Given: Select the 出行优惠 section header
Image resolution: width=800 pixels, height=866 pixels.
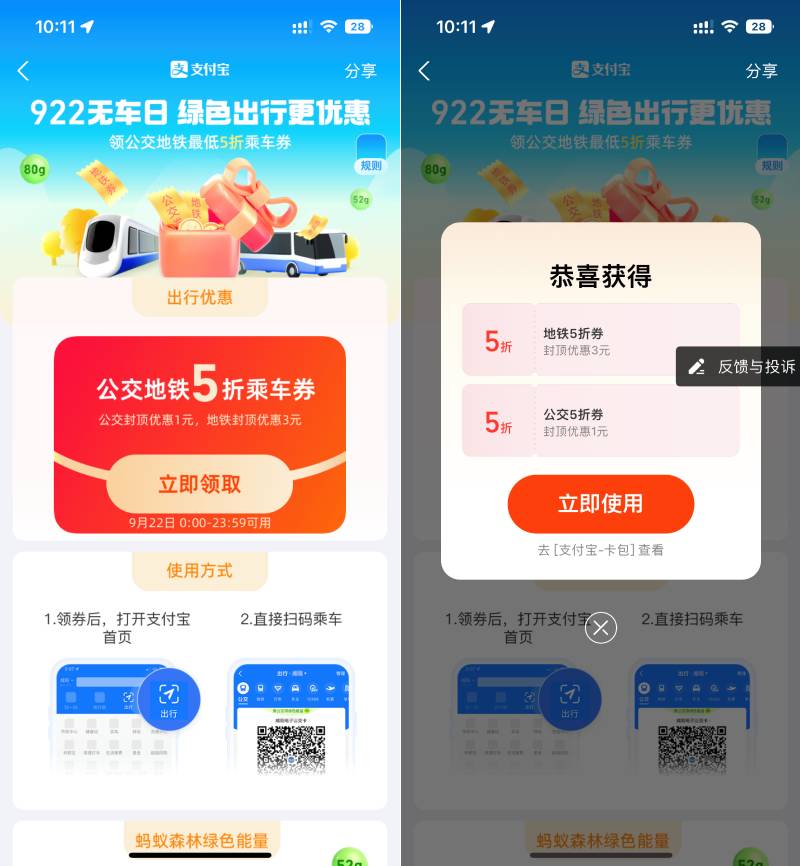Looking at the screenshot, I should coord(199,297).
